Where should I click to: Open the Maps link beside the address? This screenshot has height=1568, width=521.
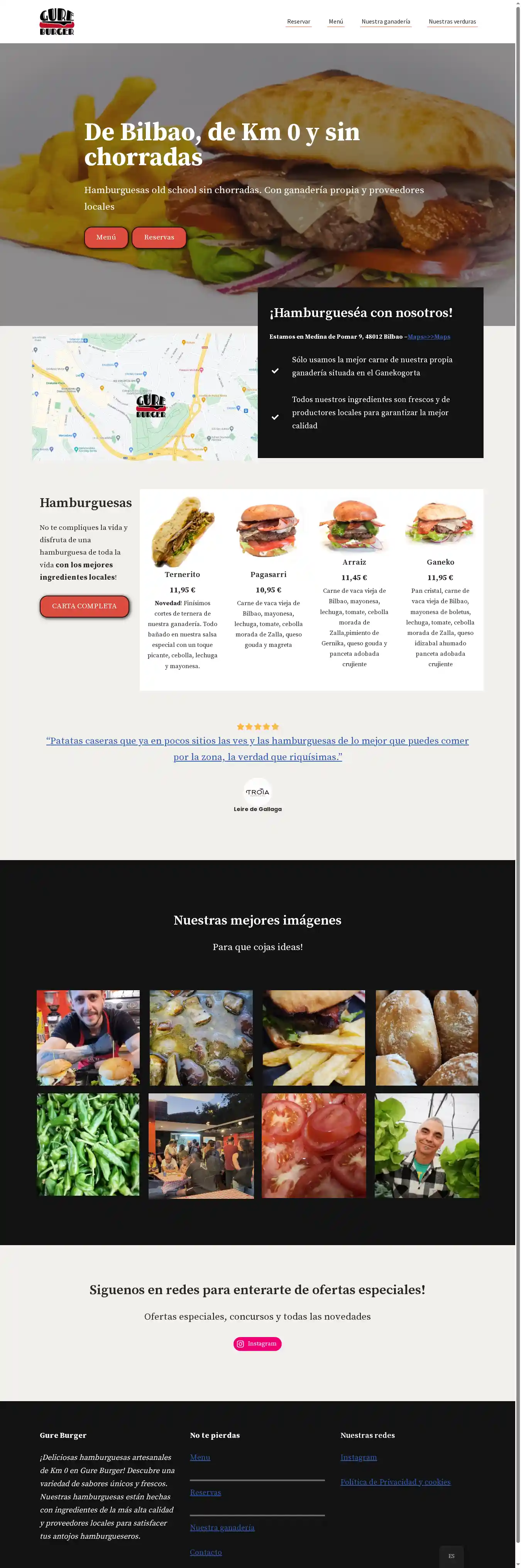point(429,337)
